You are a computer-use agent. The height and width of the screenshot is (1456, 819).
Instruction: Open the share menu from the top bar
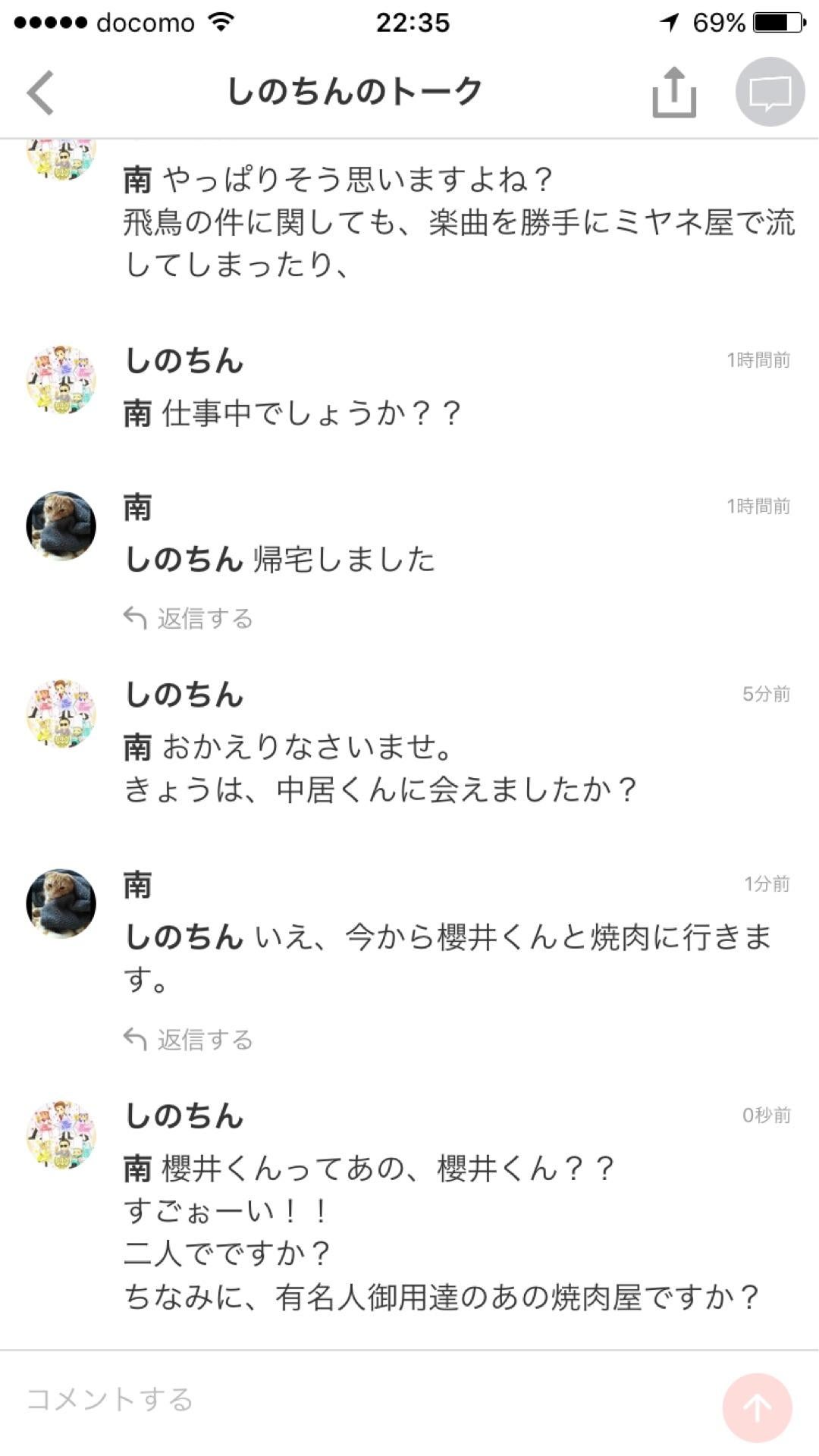673,89
